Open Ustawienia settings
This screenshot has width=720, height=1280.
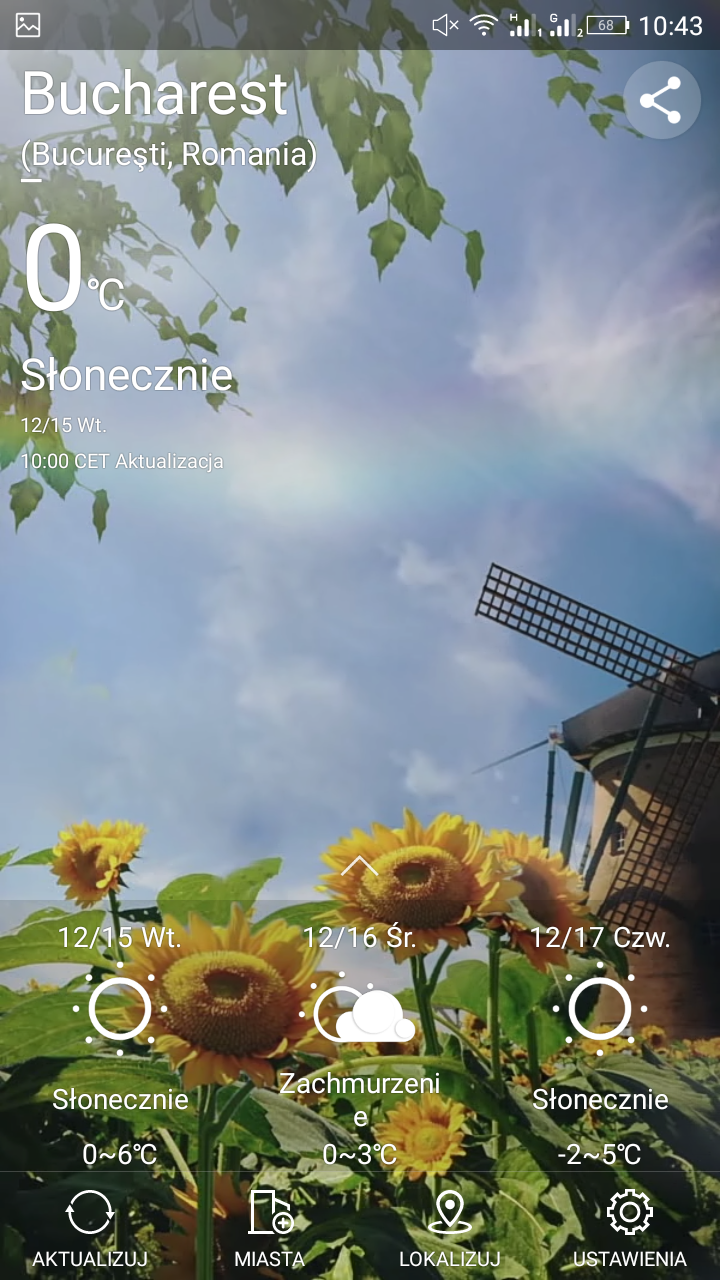click(630, 1228)
